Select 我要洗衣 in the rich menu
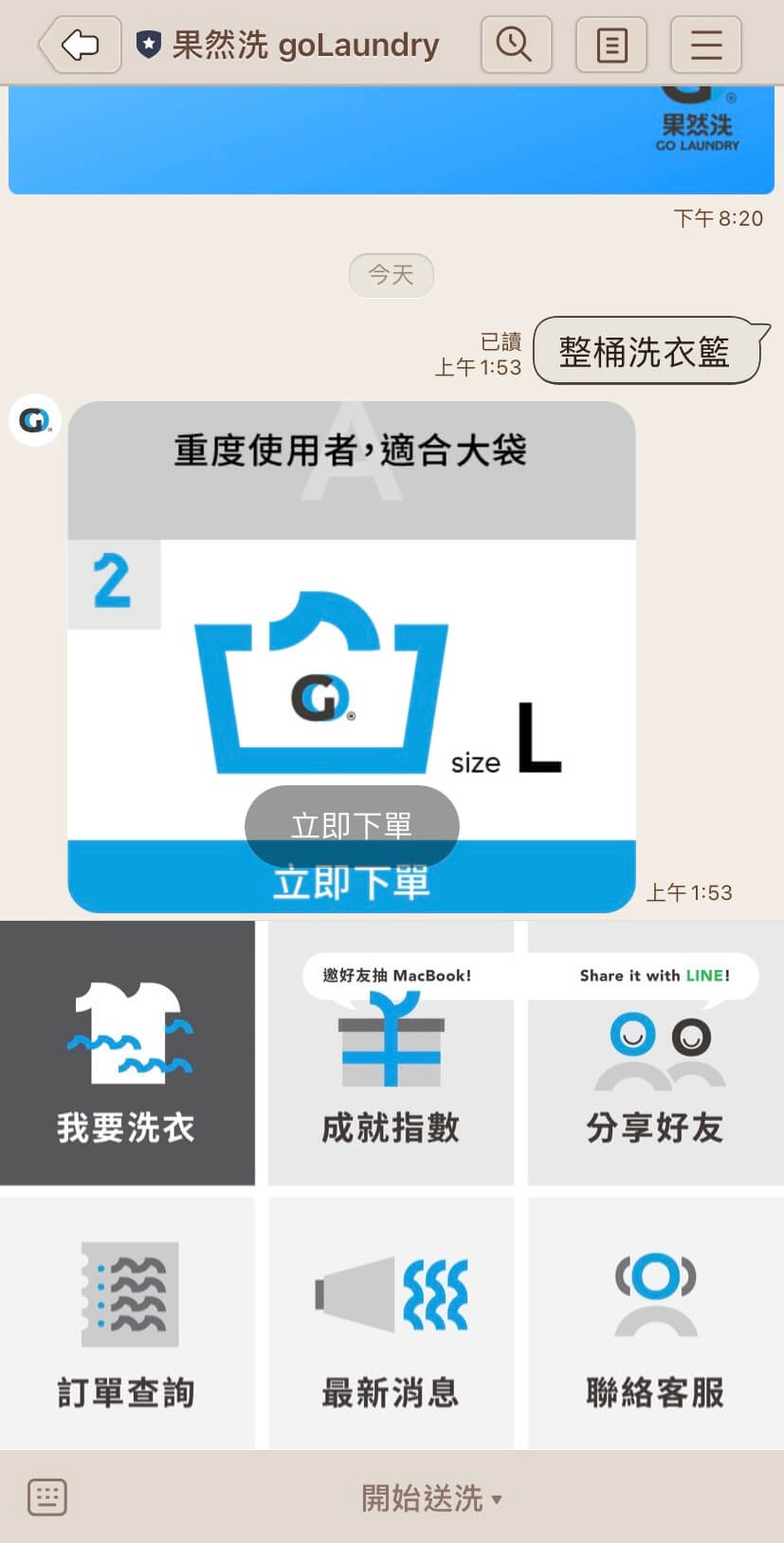 [x=127, y=1053]
